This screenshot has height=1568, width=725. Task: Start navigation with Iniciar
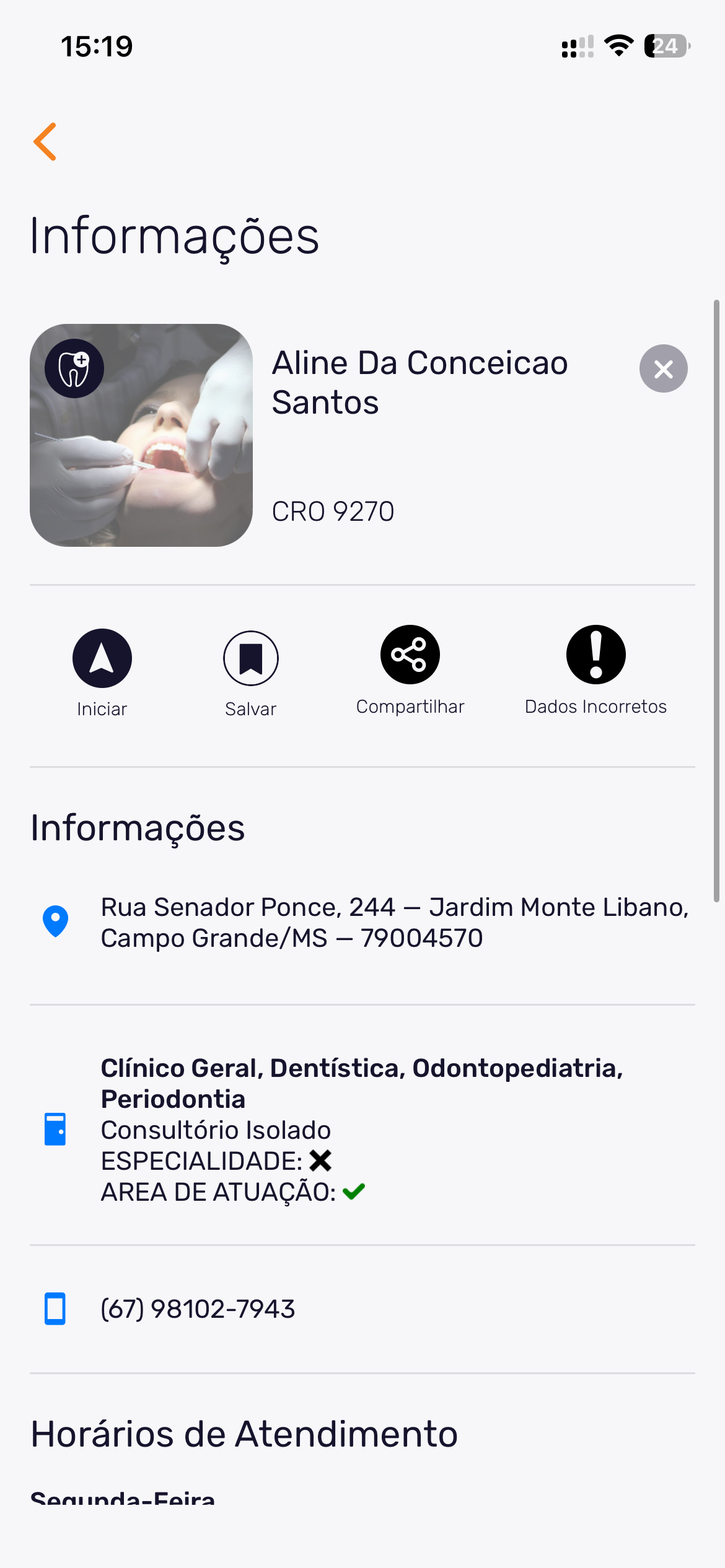(102, 658)
